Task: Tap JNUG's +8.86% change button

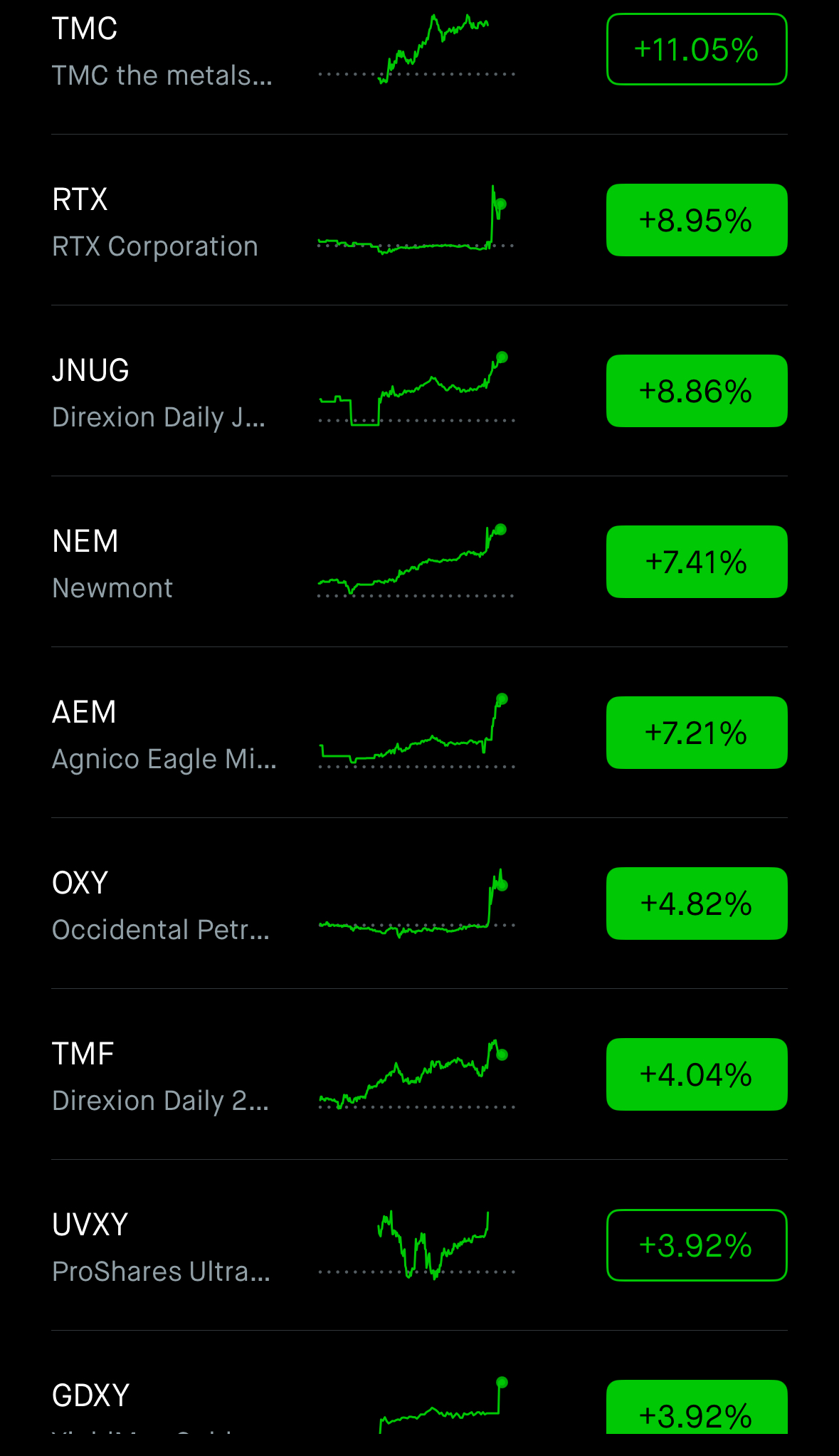Action: (697, 391)
